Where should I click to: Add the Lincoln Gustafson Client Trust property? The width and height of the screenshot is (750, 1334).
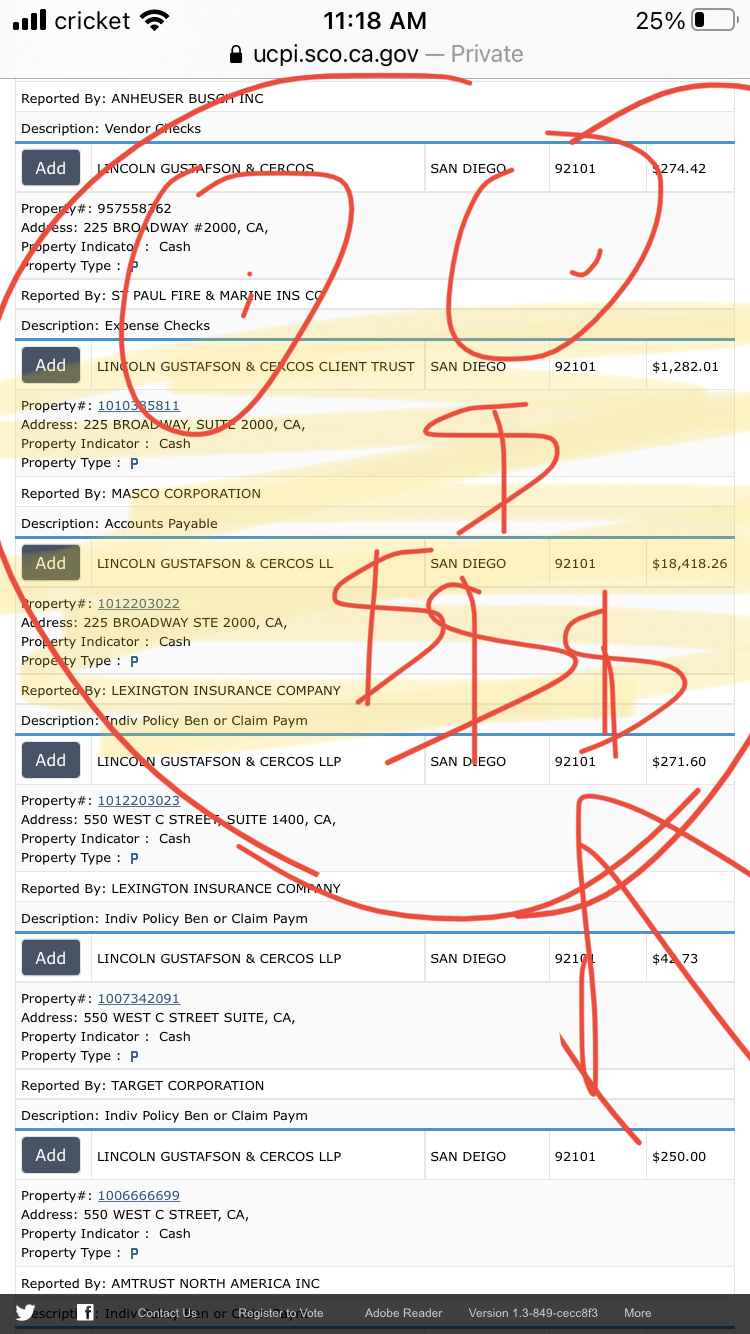click(51, 365)
